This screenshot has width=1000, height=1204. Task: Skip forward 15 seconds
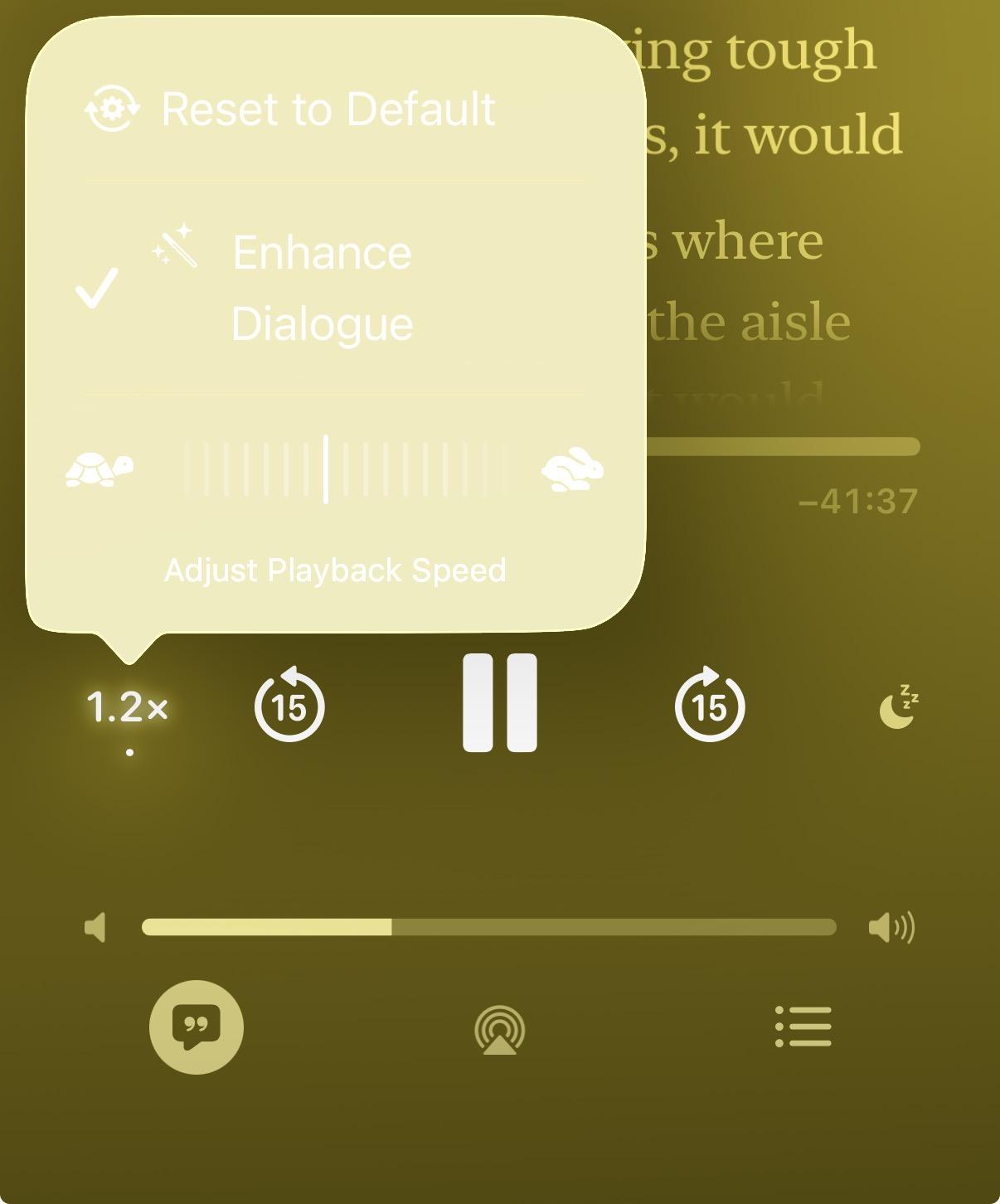[710, 706]
